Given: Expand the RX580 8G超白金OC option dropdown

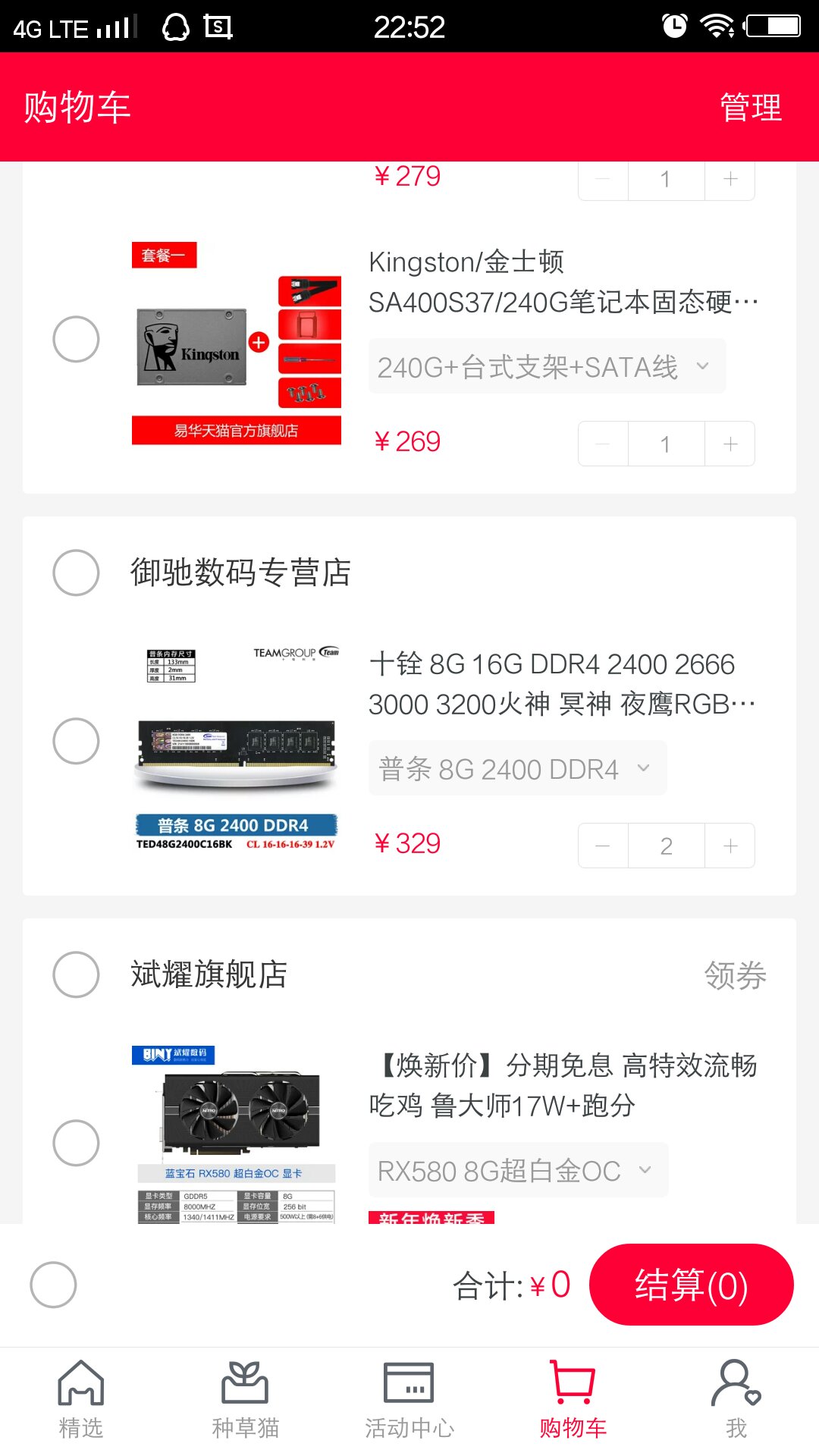Looking at the screenshot, I should (x=518, y=1170).
